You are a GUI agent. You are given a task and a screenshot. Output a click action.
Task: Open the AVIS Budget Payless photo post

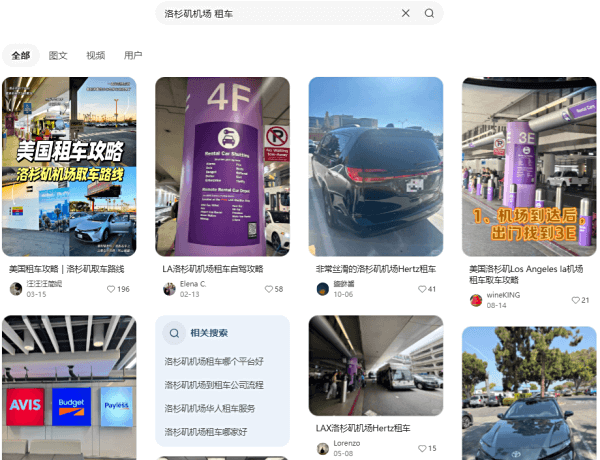point(69,388)
